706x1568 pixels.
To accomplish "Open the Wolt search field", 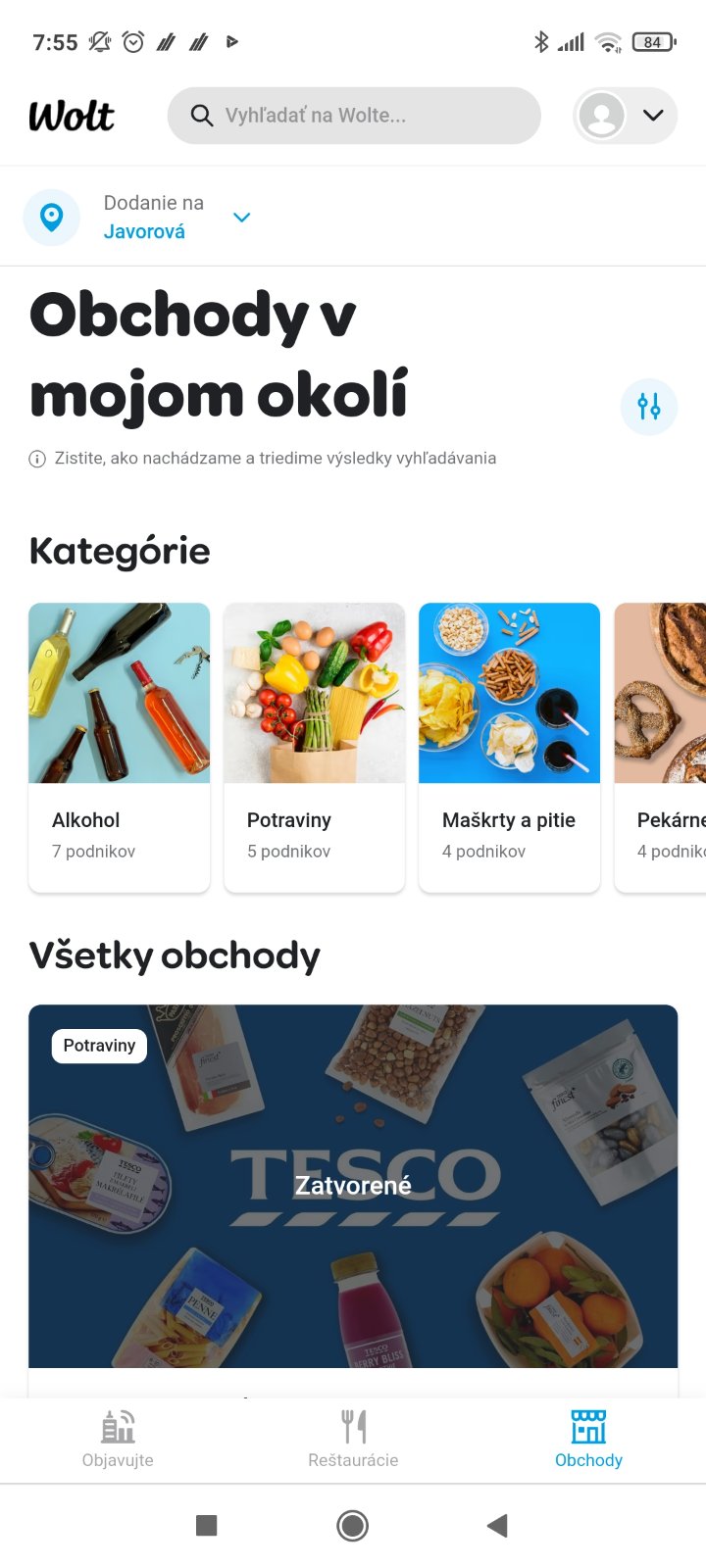I will 353,116.
